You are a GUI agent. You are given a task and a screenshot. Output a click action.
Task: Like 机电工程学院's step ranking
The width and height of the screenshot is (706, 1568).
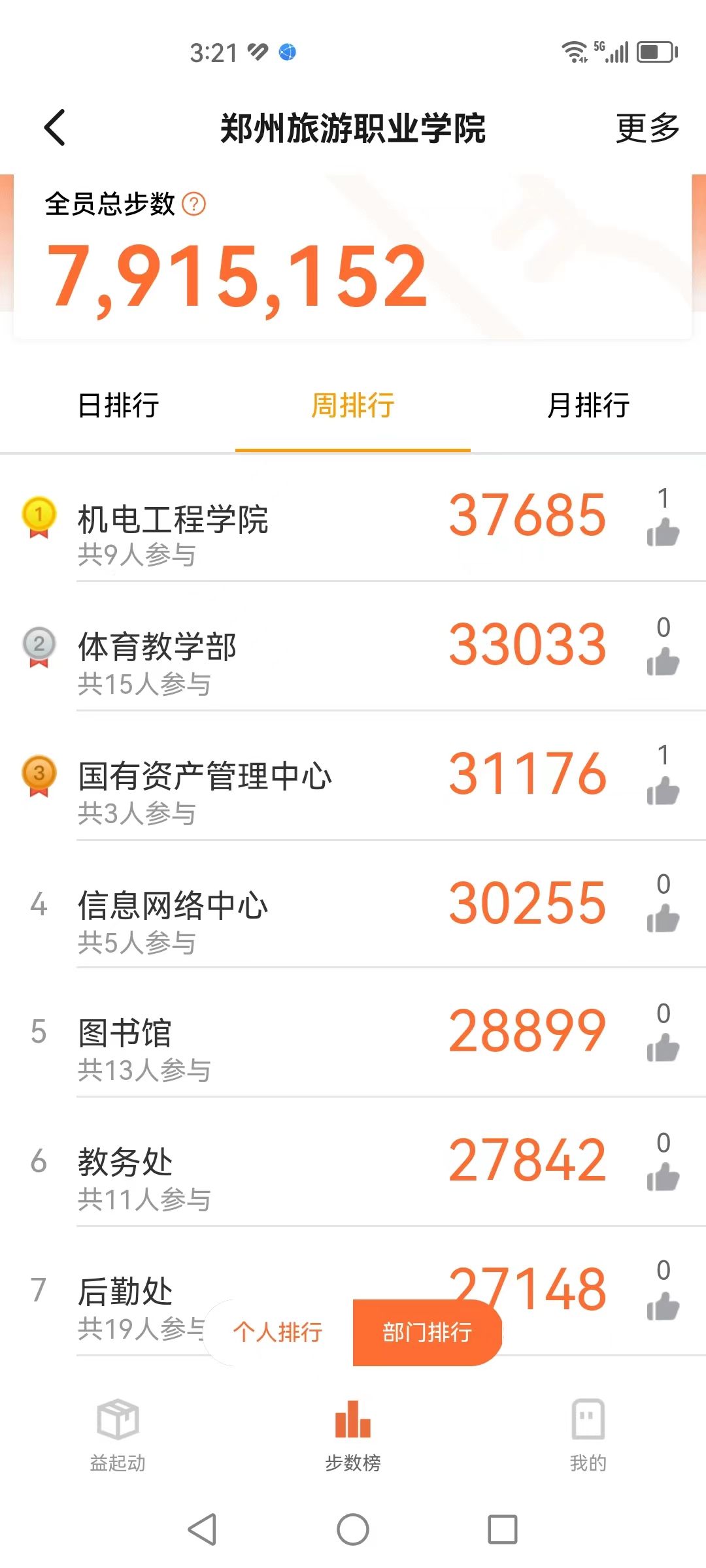(663, 532)
